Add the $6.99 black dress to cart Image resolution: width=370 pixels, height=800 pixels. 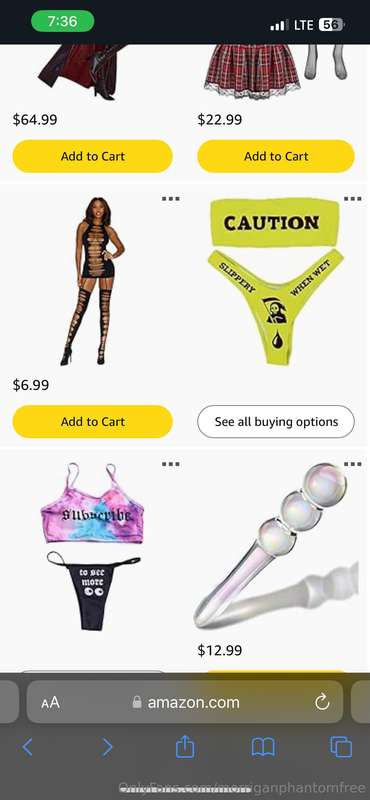click(92, 421)
